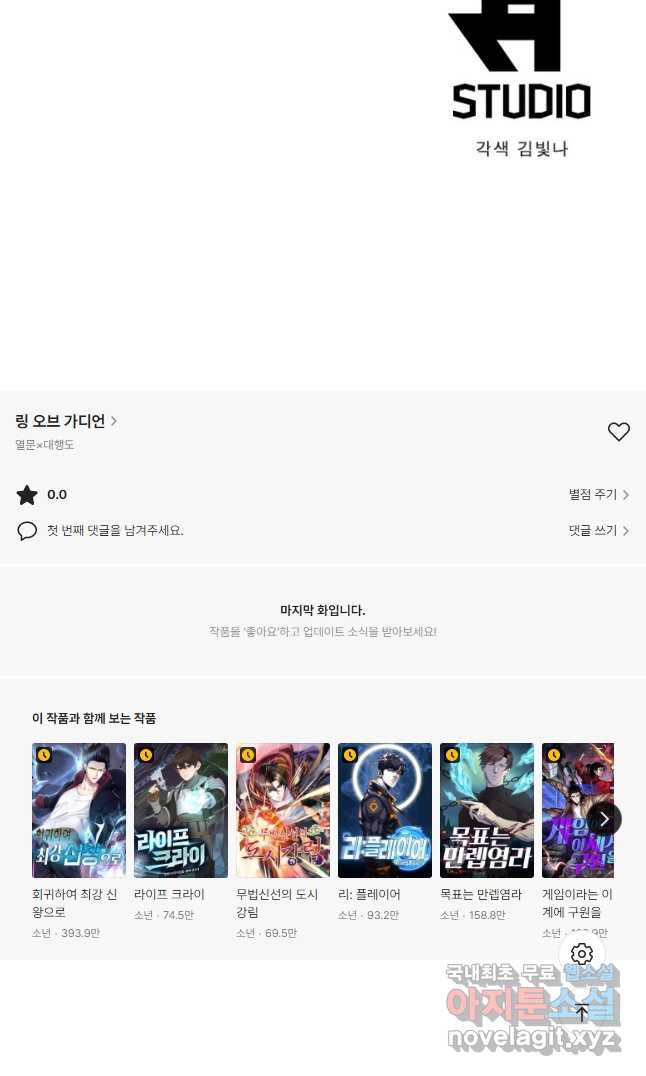
Task: Tap 별점 주기 to rate the series
Action: pos(598,494)
